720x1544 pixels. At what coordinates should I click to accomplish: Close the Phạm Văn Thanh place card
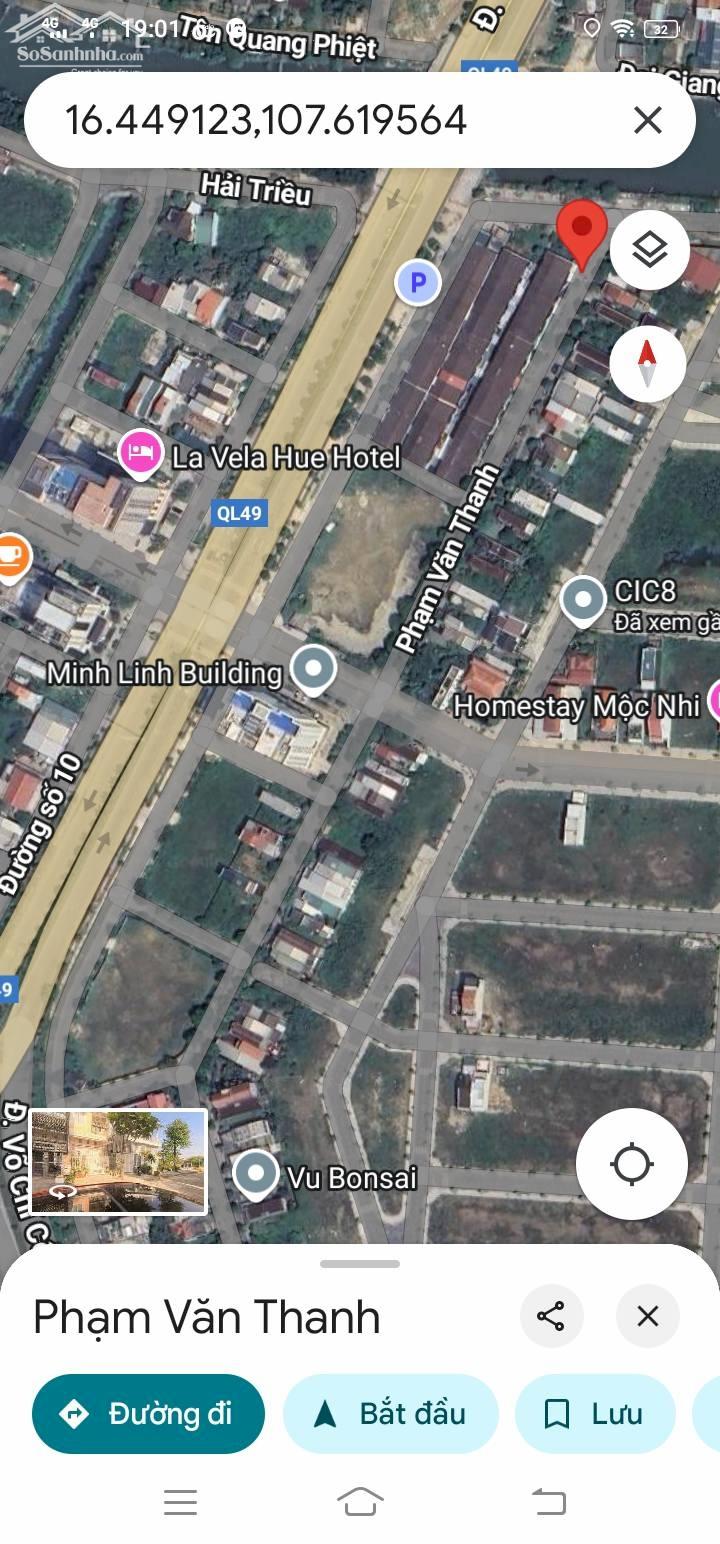click(648, 1316)
